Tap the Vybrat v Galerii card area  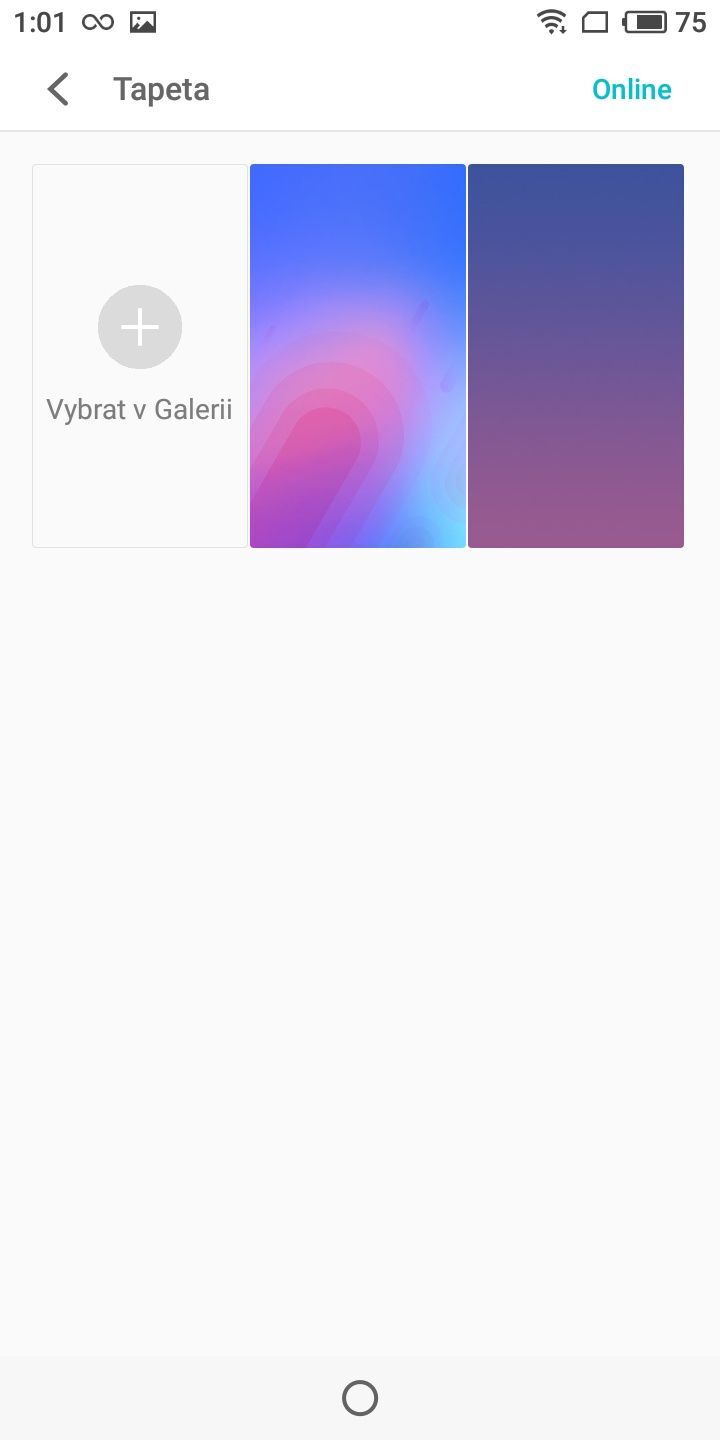(x=139, y=355)
